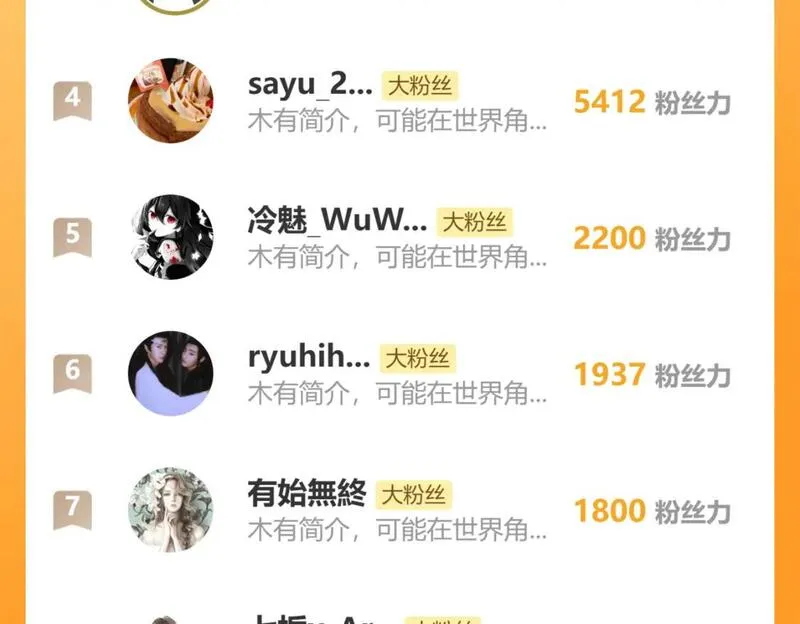800x624 pixels.
Task: View 冷魅_WuW... profile avatar
Action: (x=171, y=237)
